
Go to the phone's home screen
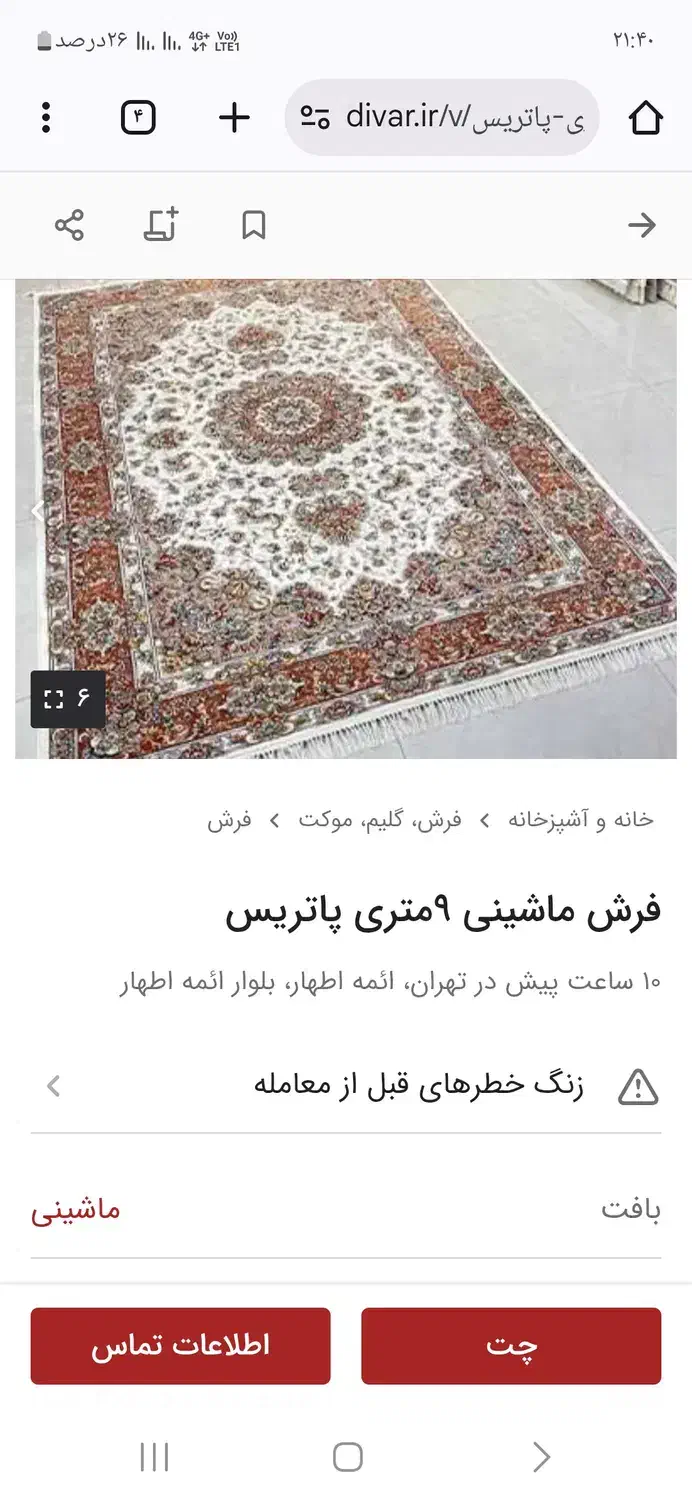click(x=347, y=1457)
